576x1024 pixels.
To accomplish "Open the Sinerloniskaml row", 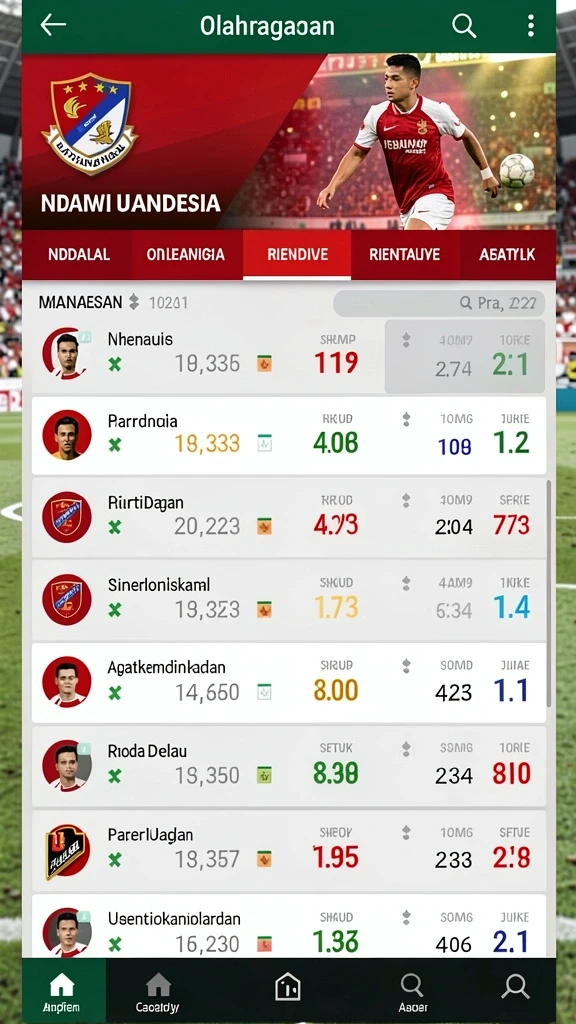I will pyautogui.click(x=289, y=600).
